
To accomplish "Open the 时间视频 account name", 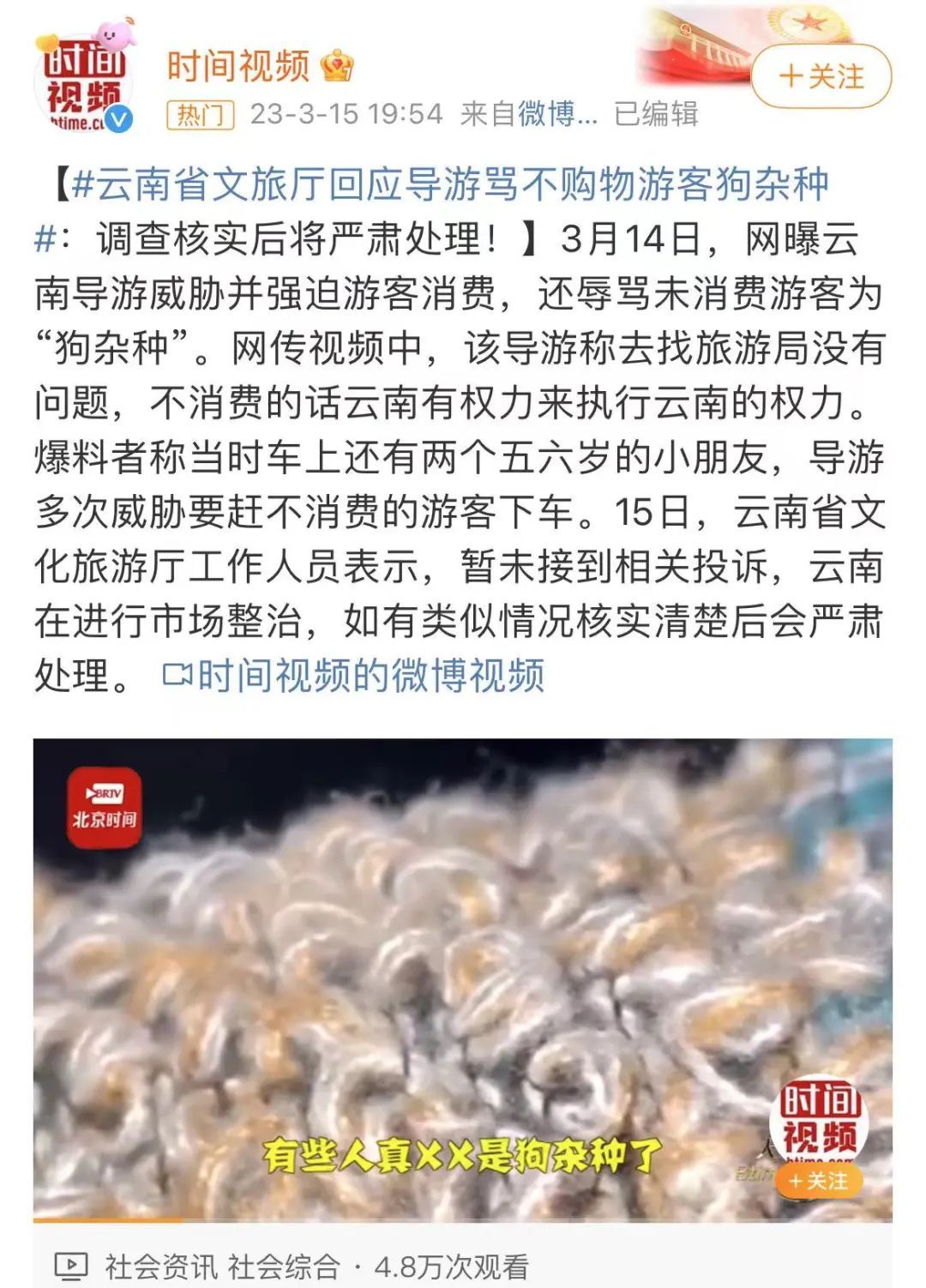I will (x=238, y=66).
